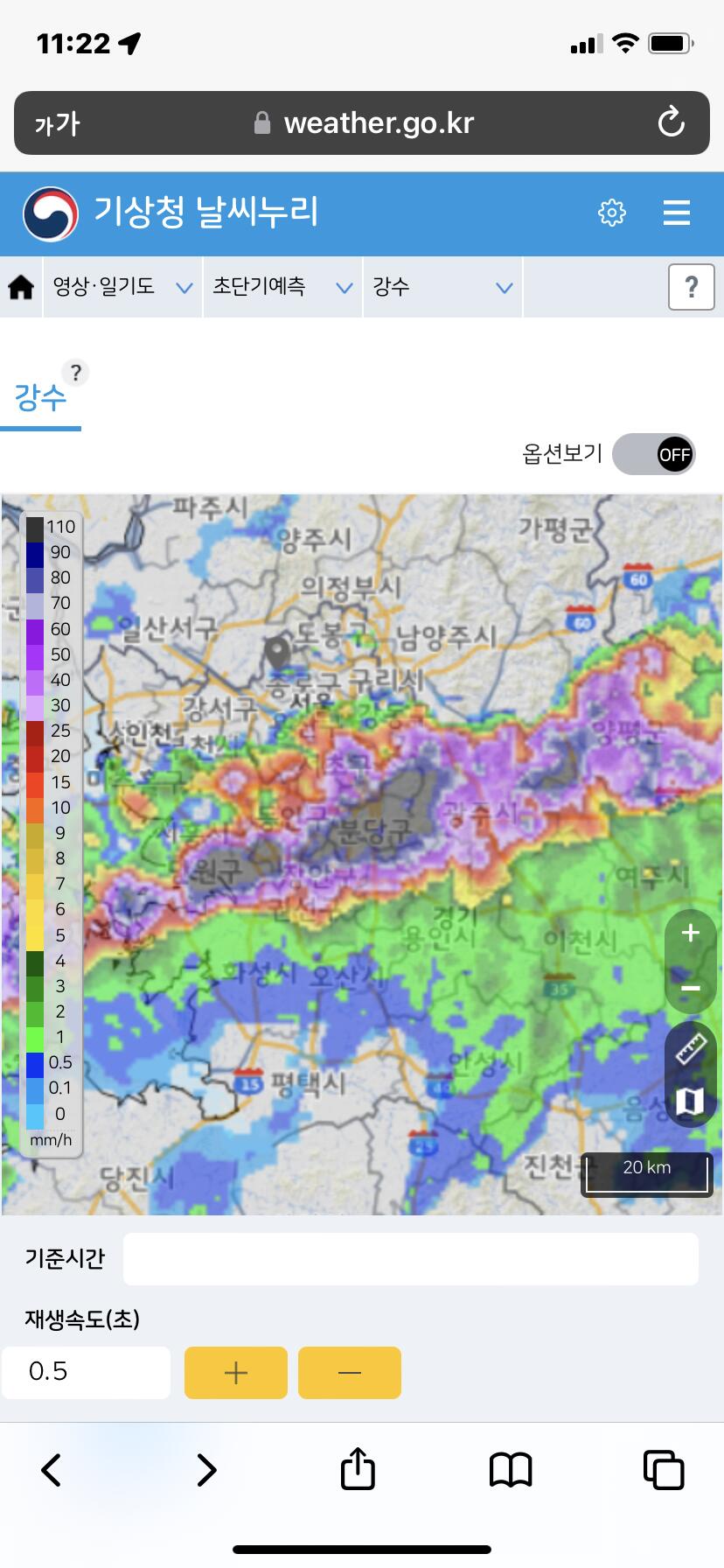Zoom out on the map

click(691, 989)
